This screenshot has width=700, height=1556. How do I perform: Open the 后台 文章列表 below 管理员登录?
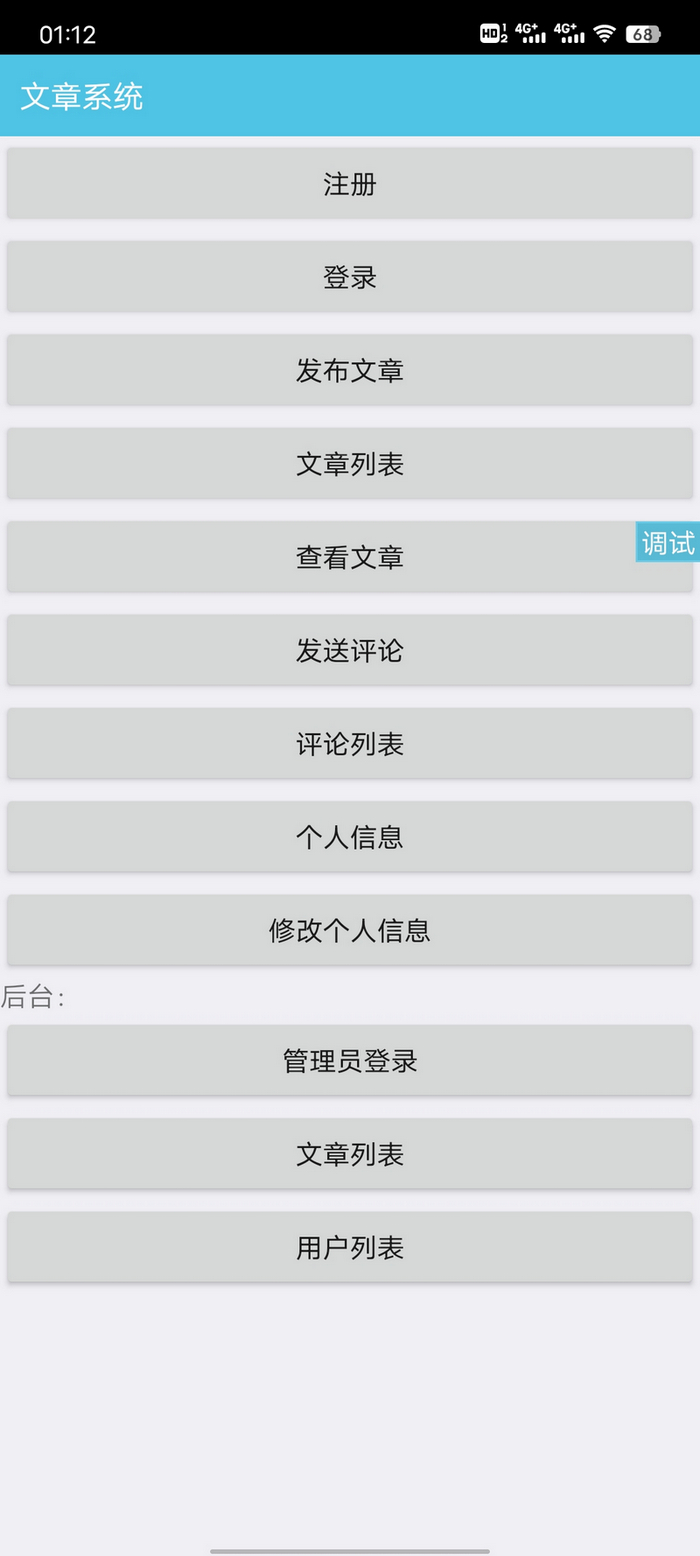[349, 1155]
